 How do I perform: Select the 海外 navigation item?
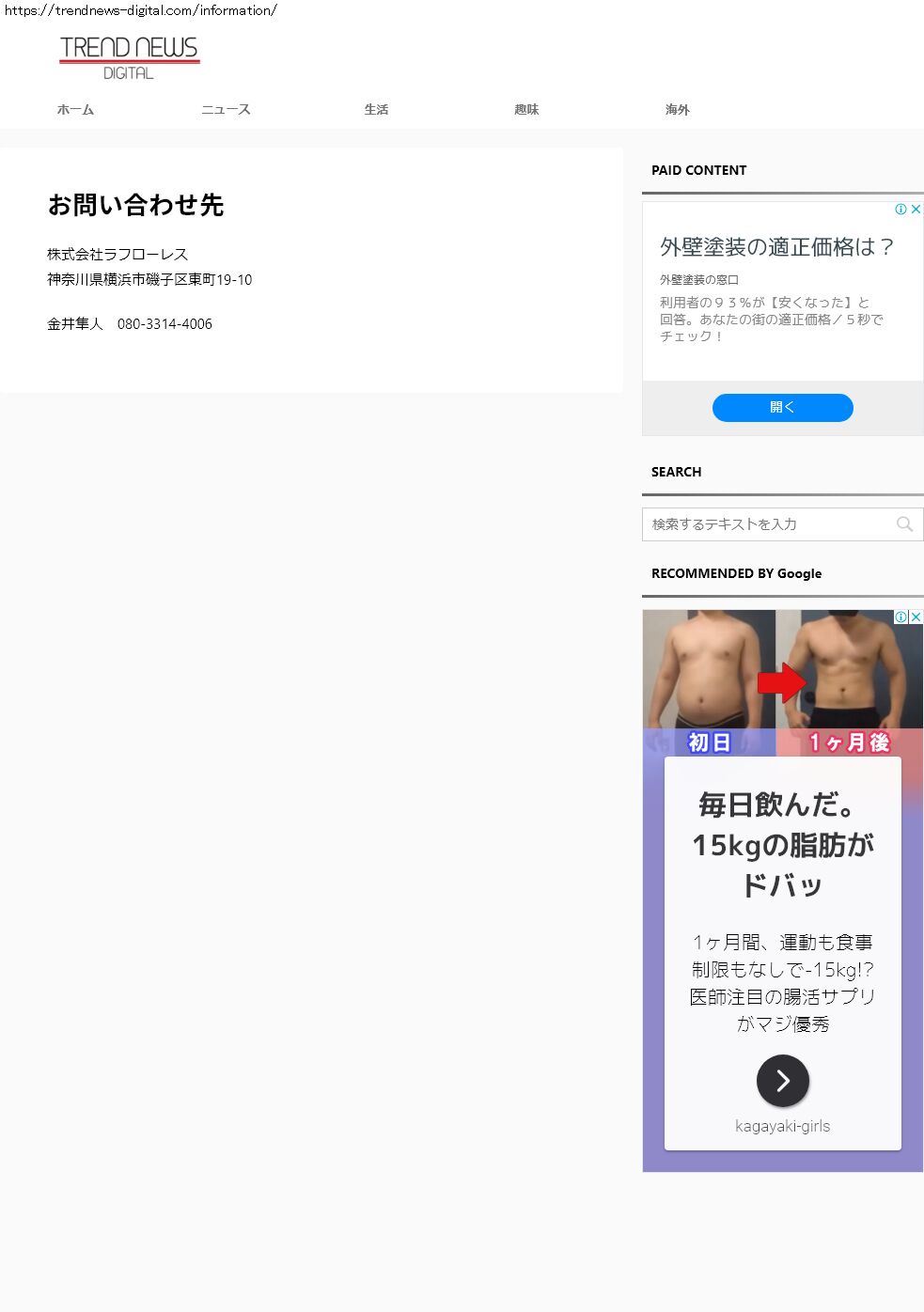click(x=677, y=110)
